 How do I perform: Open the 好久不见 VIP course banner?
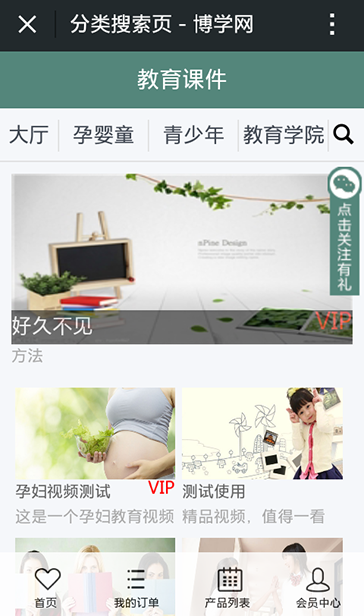[182, 259]
